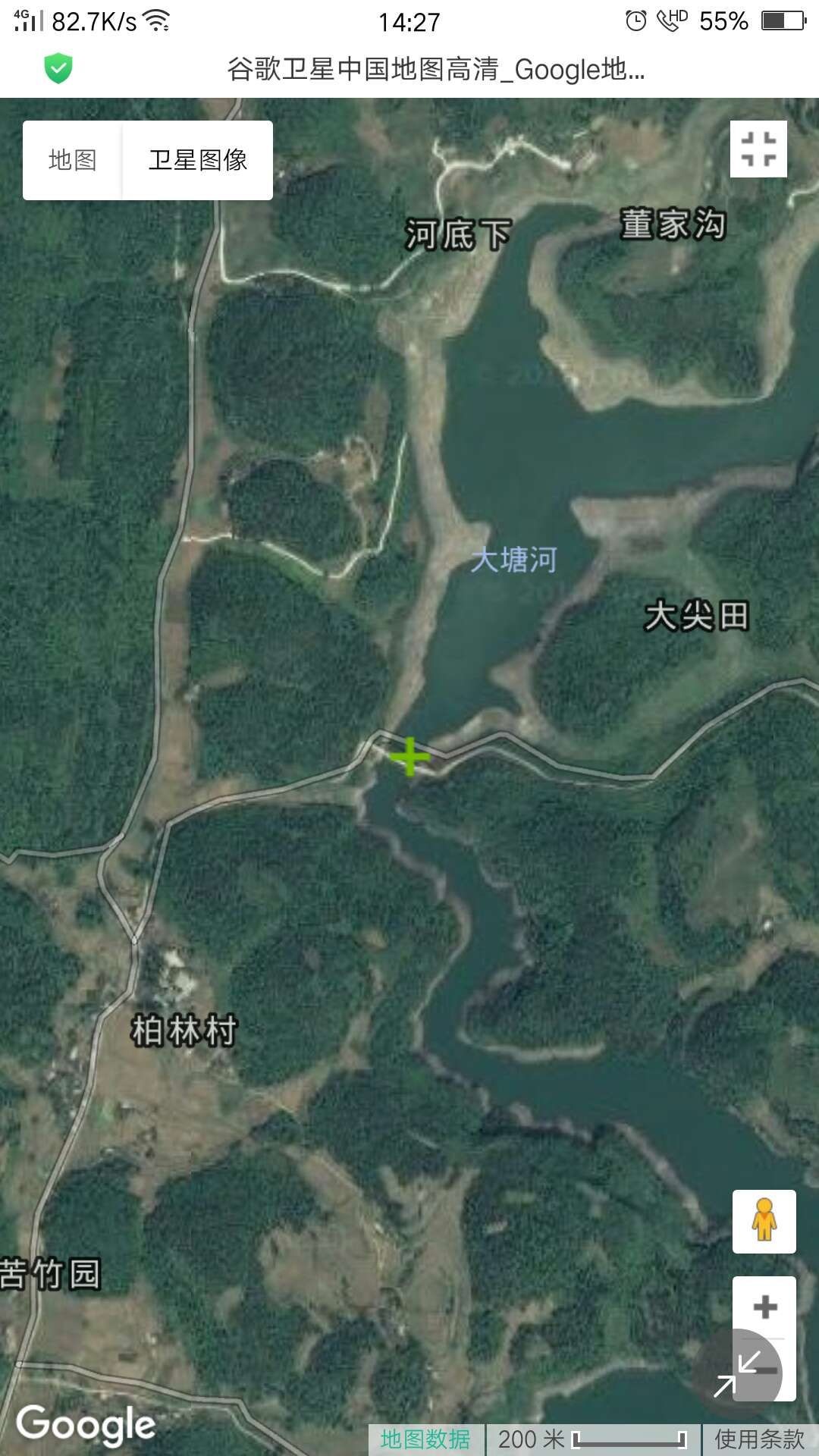Open the 地图数据 map data link

point(425,1439)
